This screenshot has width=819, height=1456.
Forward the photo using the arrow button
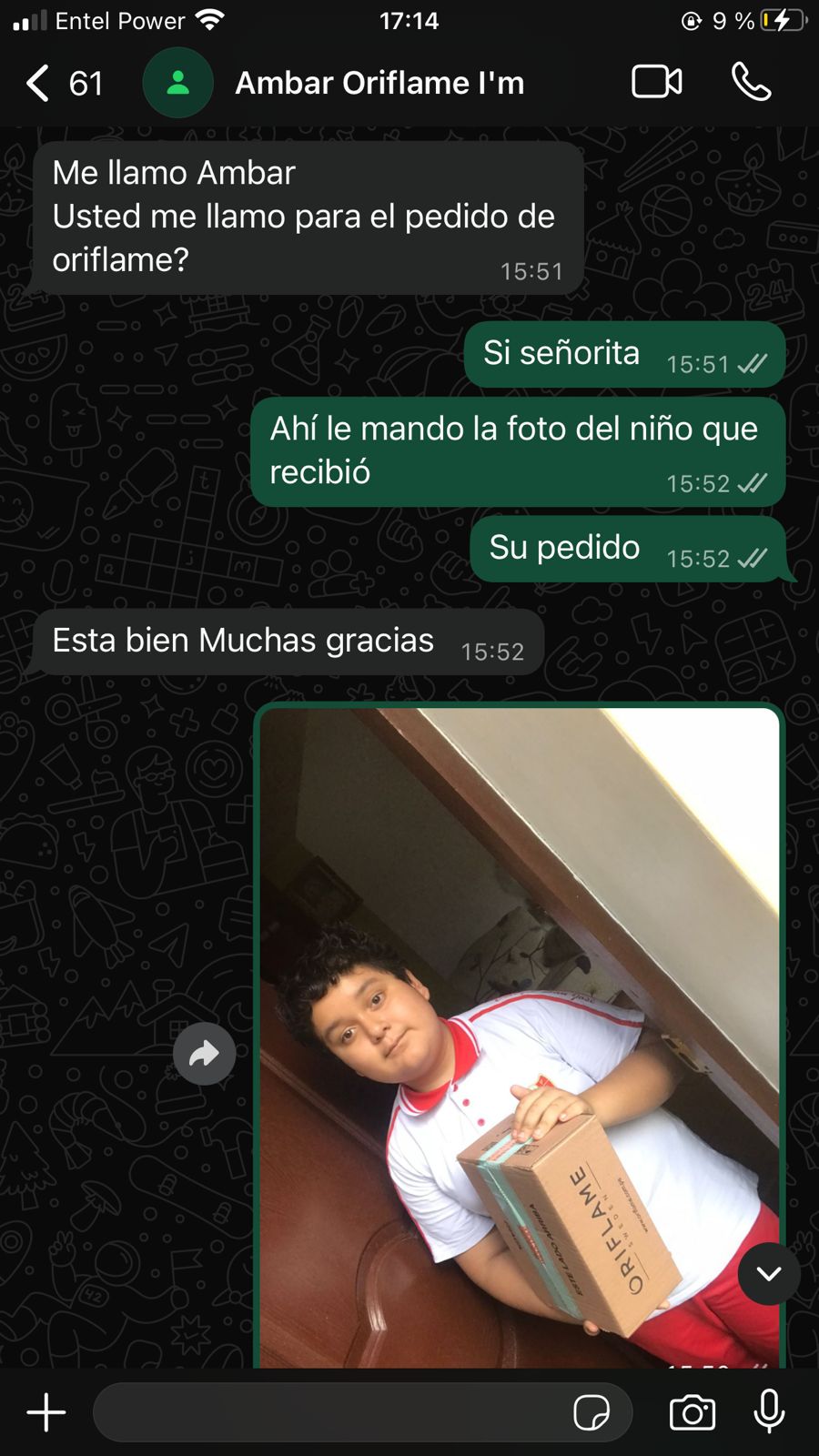pyautogui.click(x=204, y=1054)
